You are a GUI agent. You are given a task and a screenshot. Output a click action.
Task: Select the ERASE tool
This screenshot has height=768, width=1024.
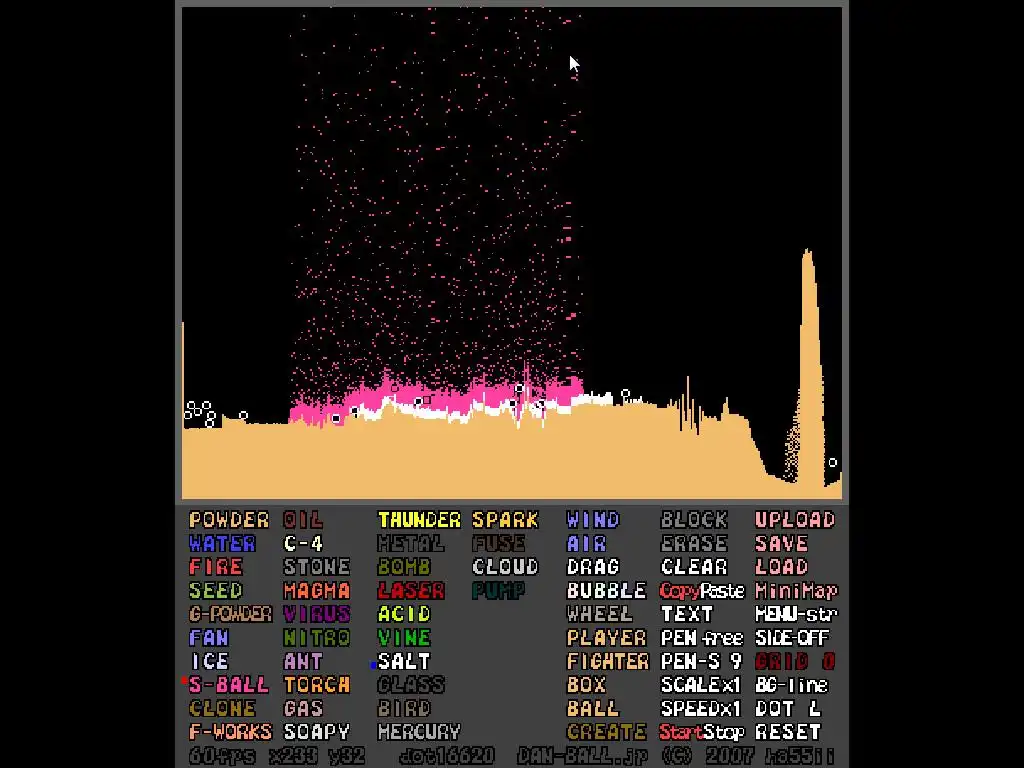coord(693,544)
